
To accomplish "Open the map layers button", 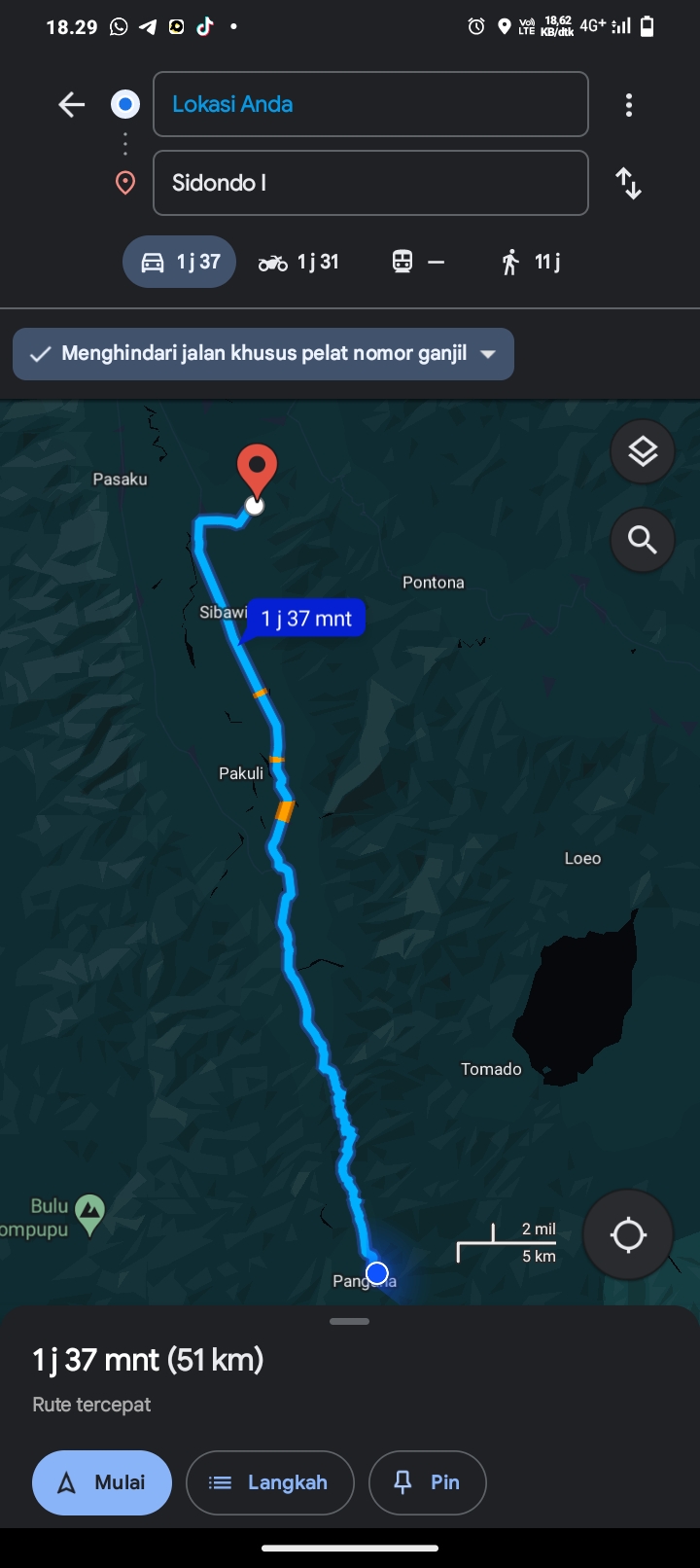I will [x=643, y=452].
